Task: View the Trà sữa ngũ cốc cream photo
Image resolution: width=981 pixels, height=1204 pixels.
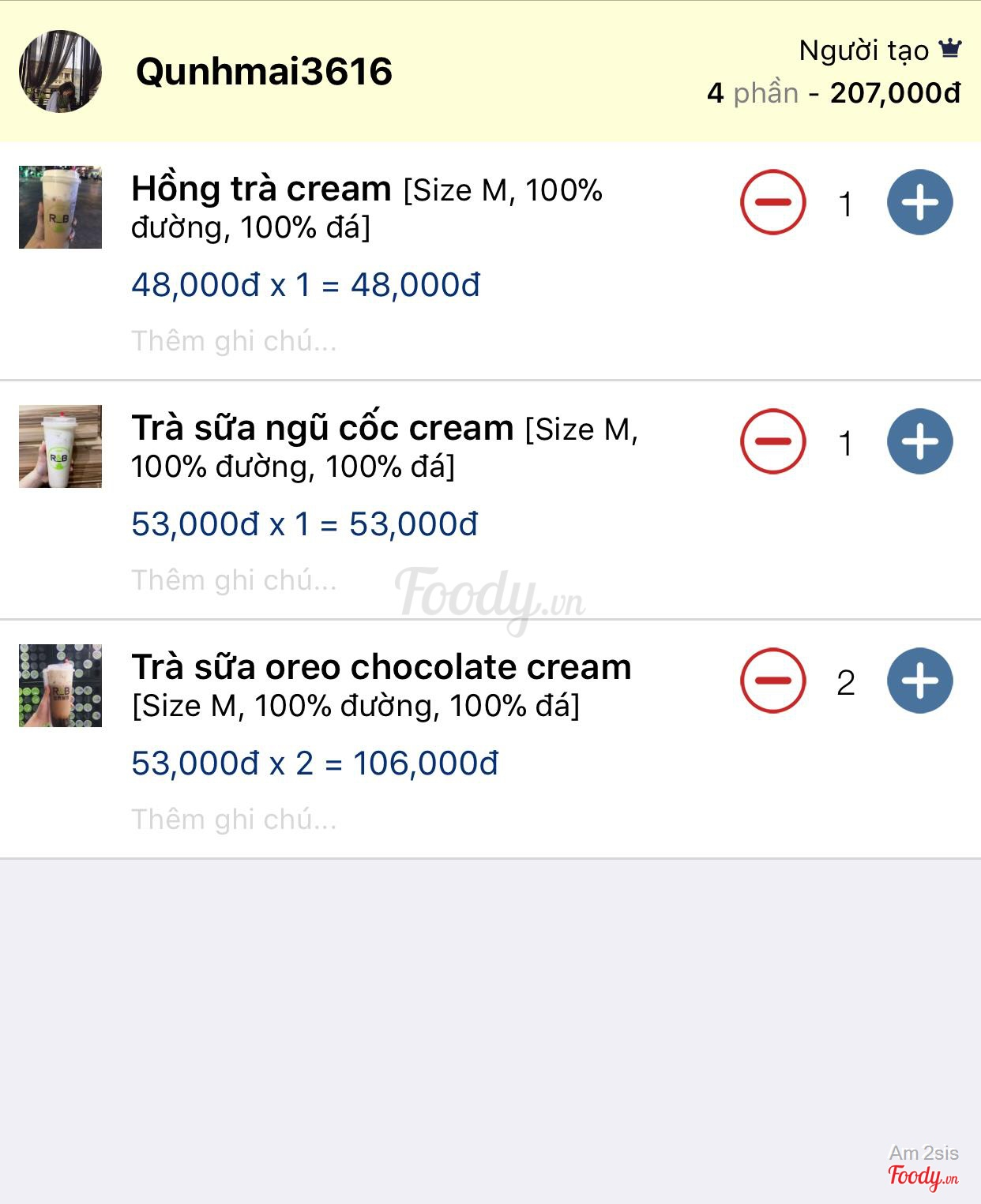Action: point(60,446)
